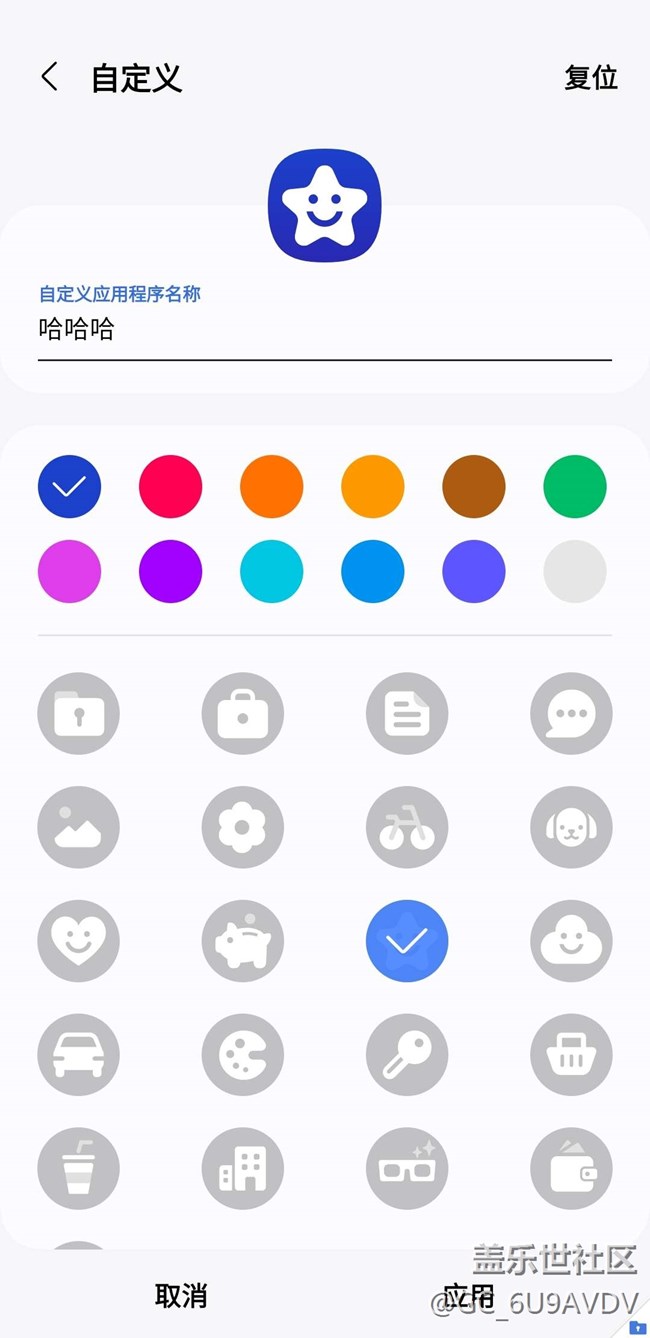Go back using the top-left arrow
The width and height of the screenshot is (650, 1338).
click(49, 77)
